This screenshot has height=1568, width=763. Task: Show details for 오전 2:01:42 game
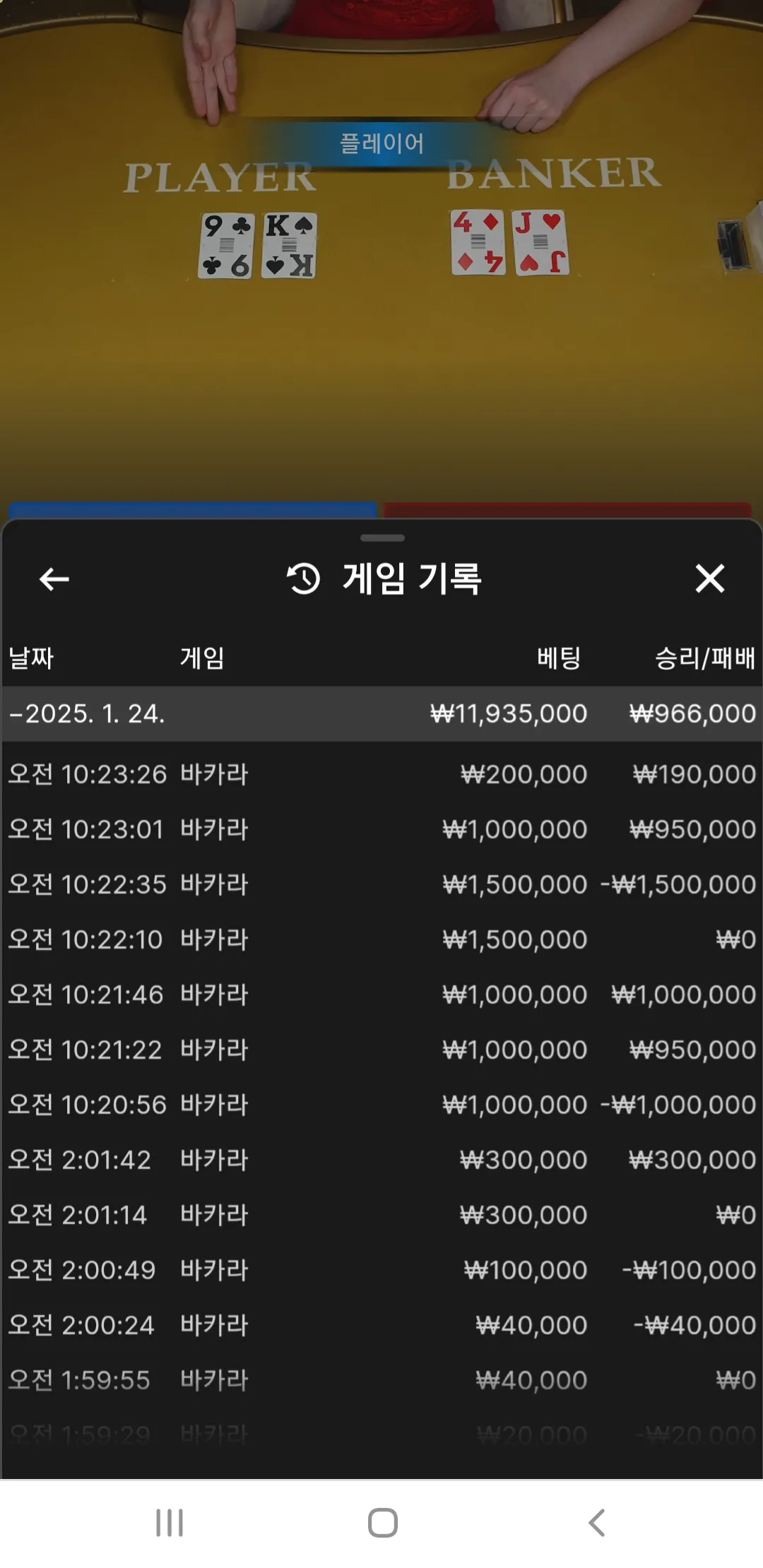click(x=381, y=1160)
